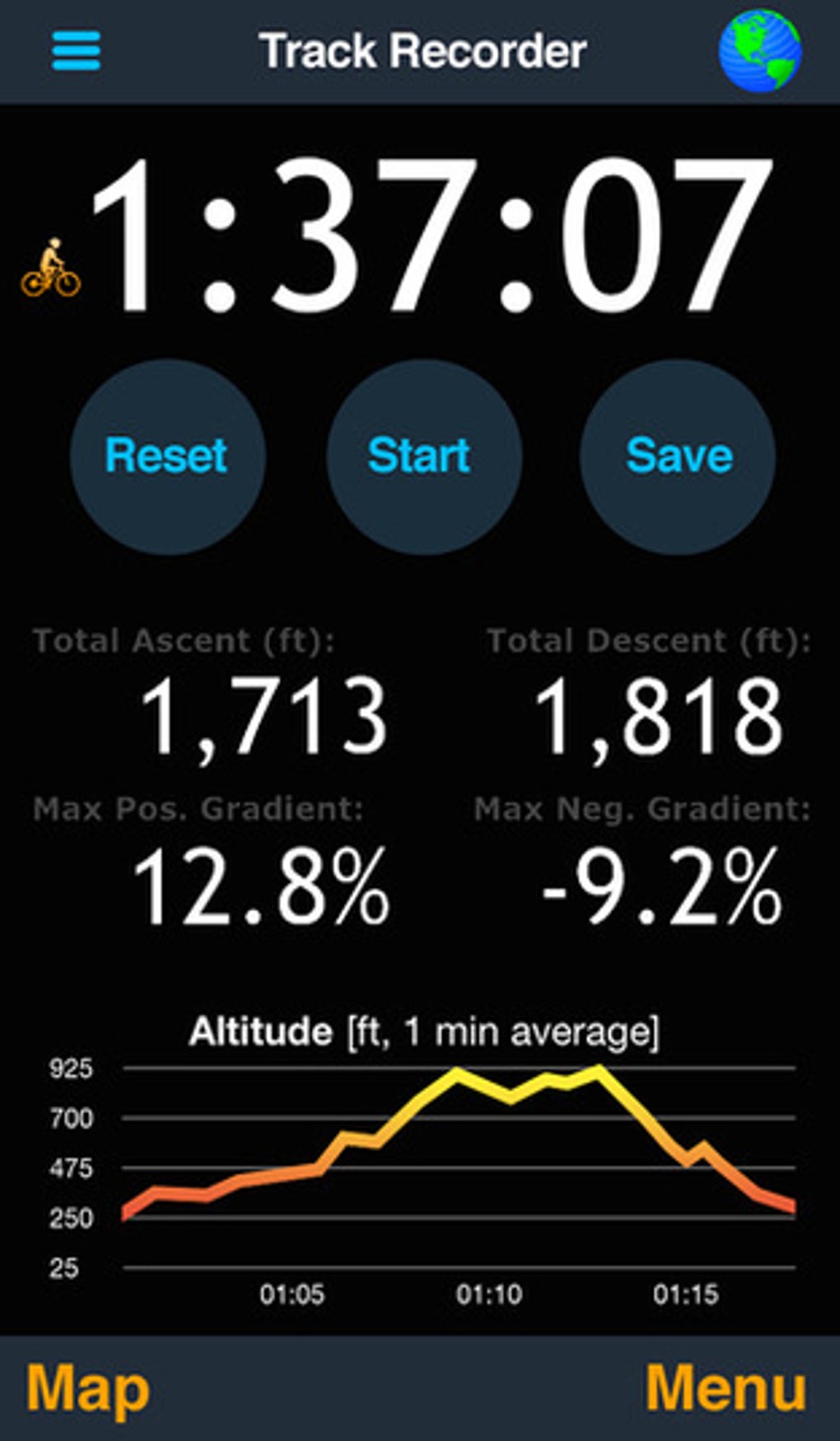Start recording the track
840x1441 pixels.
pos(420,456)
